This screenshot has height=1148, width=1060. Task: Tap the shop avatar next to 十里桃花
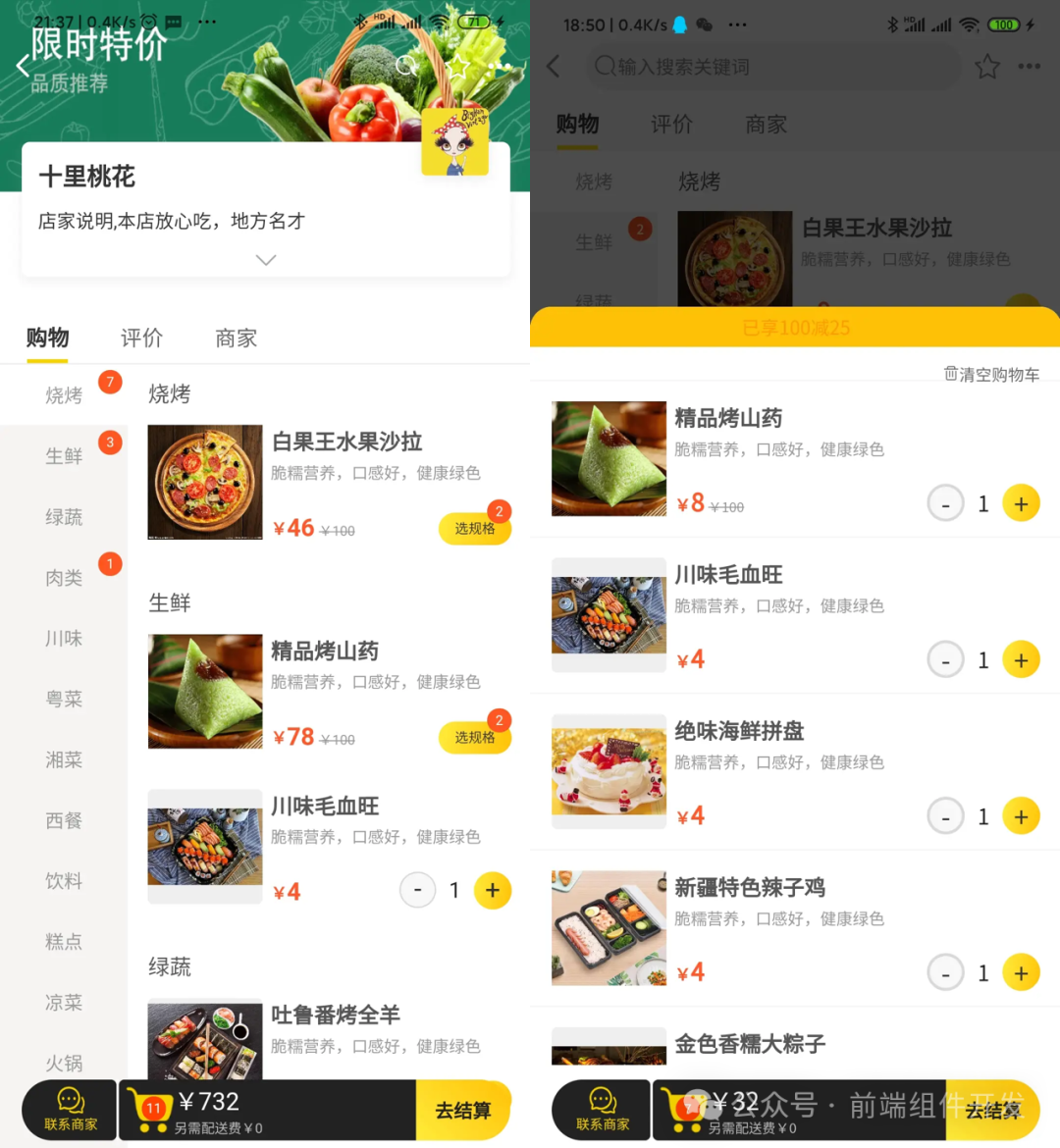(455, 140)
